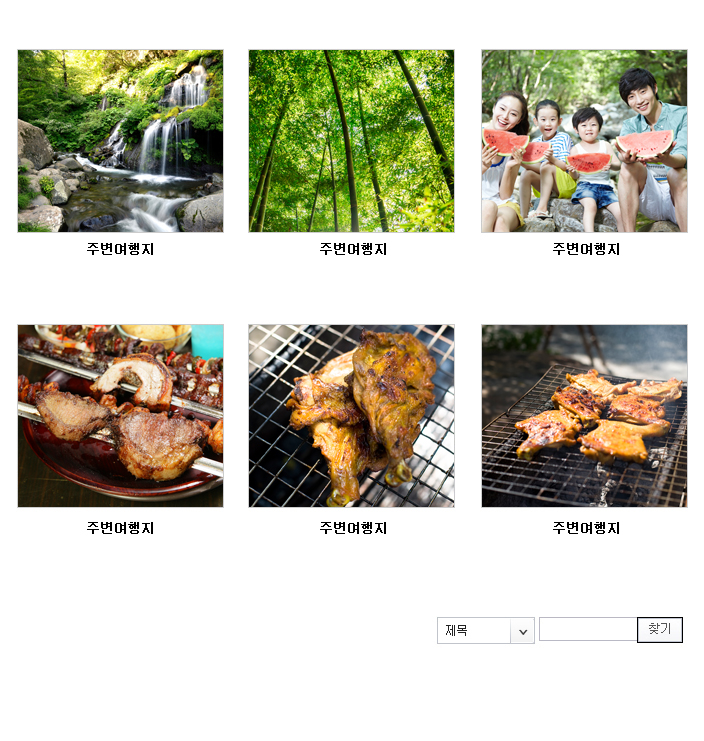704x741 pixels.
Task: Open the outdoor barbecue grill tile
Action: [584, 415]
